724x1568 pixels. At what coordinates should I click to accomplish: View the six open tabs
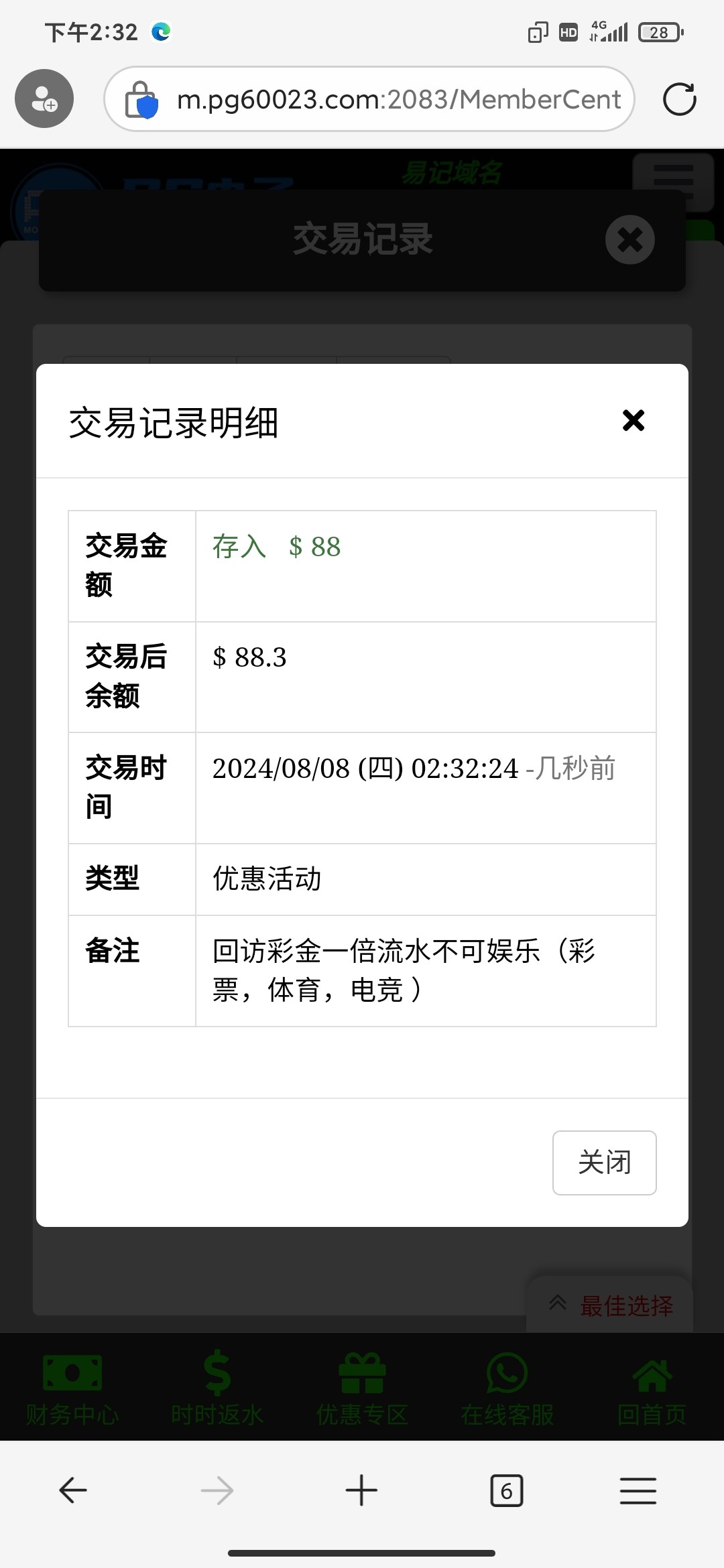coord(507,1491)
